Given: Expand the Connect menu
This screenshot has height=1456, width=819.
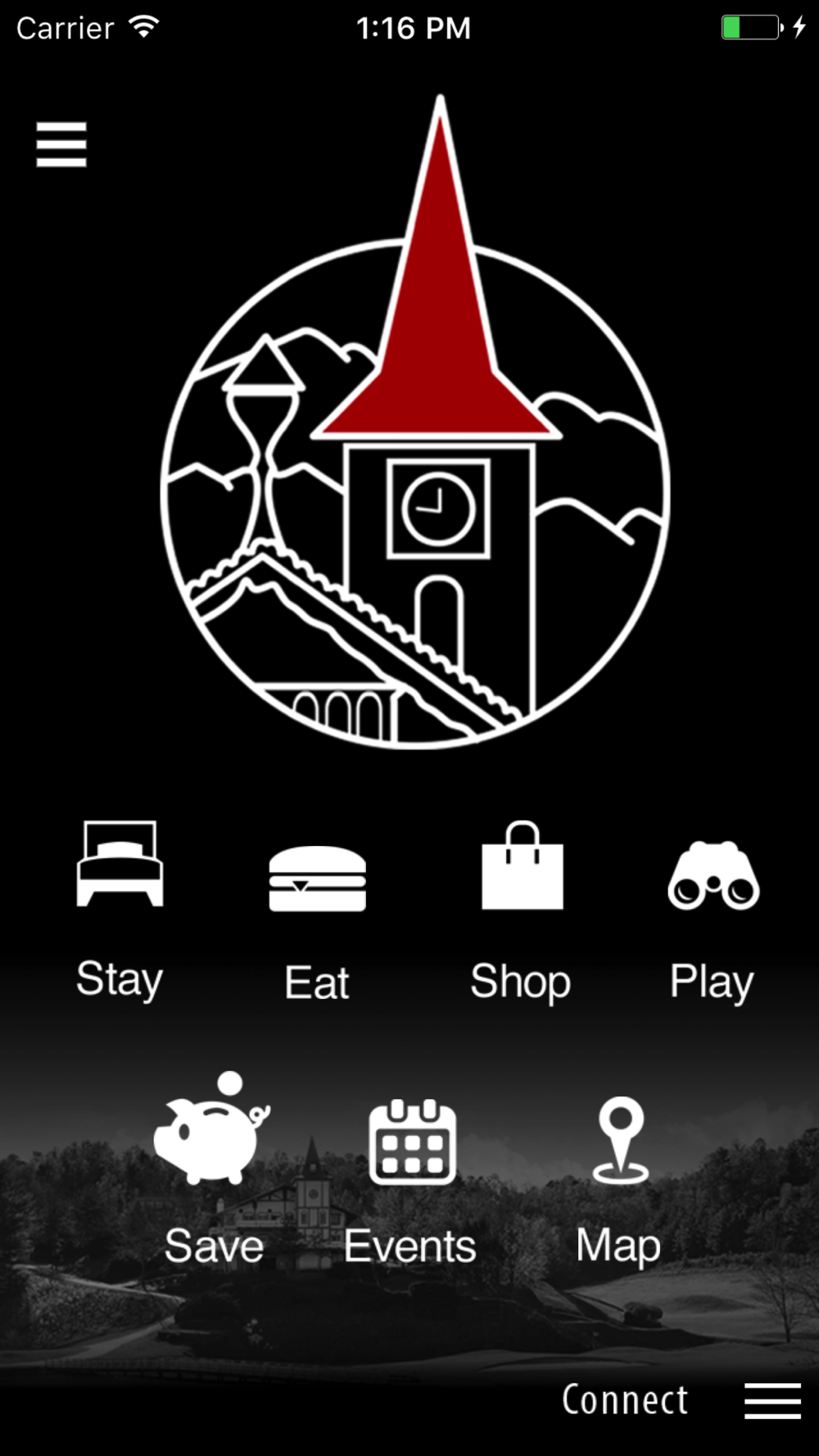Looking at the screenshot, I should (681, 1399).
